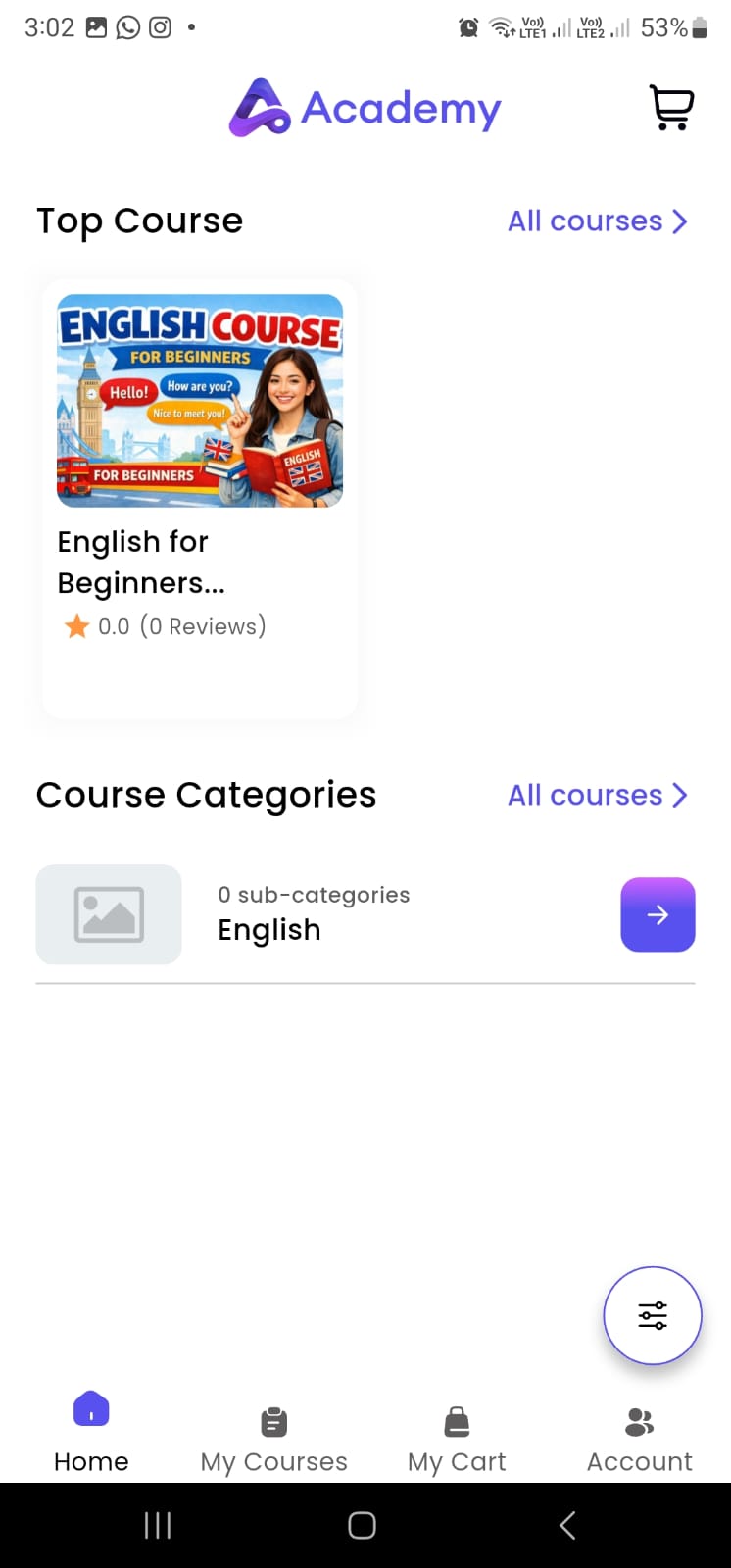Image resolution: width=731 pixels, height=1568 pixels.
Task: Open All courses next to Top Course
Action: pos(583,220)
